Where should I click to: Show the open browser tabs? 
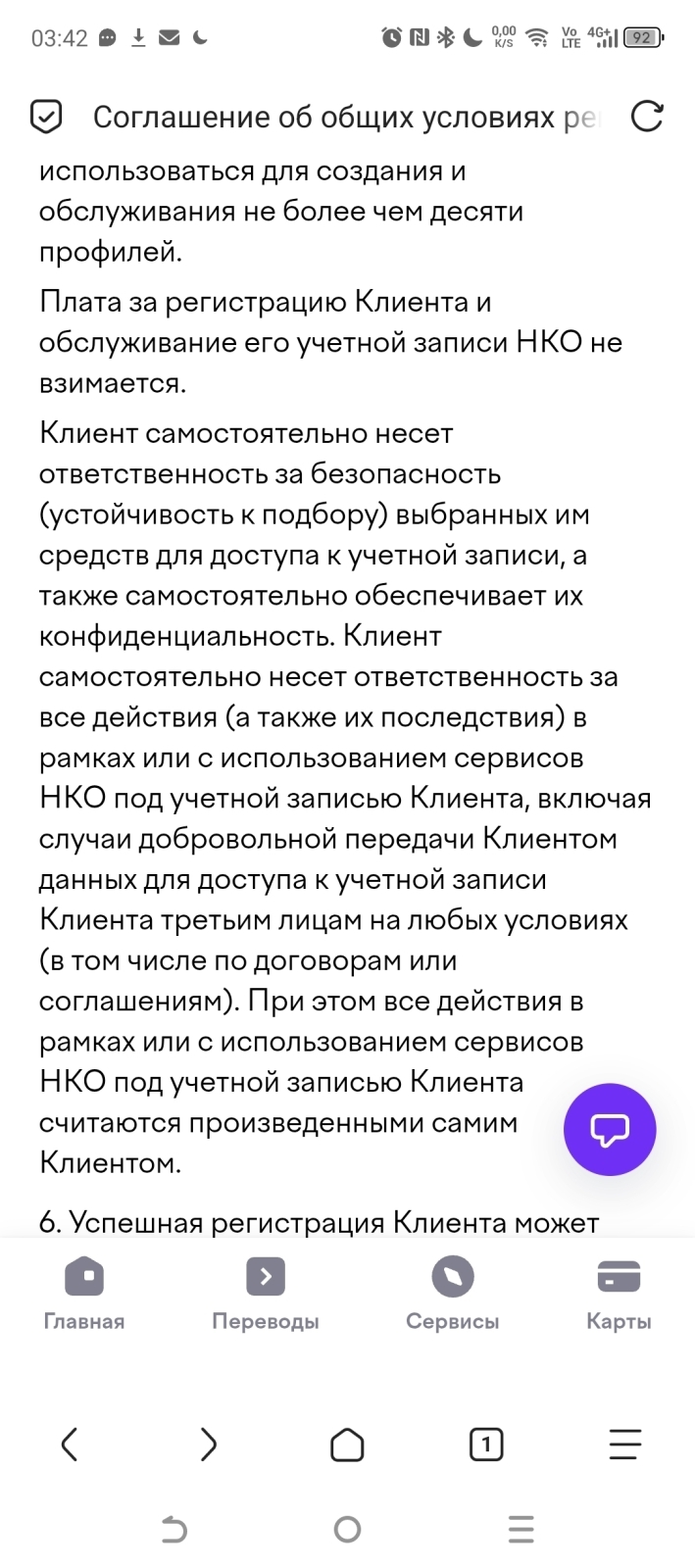point(486,1445)
